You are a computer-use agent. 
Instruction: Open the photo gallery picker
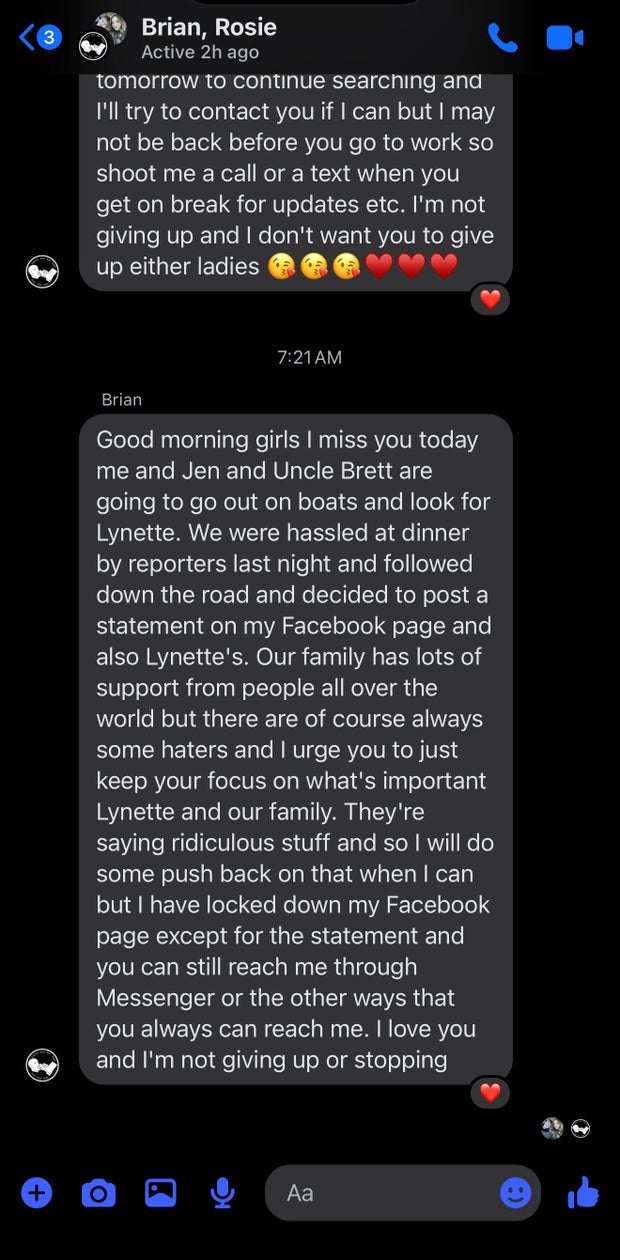(x=160, y=1192)
